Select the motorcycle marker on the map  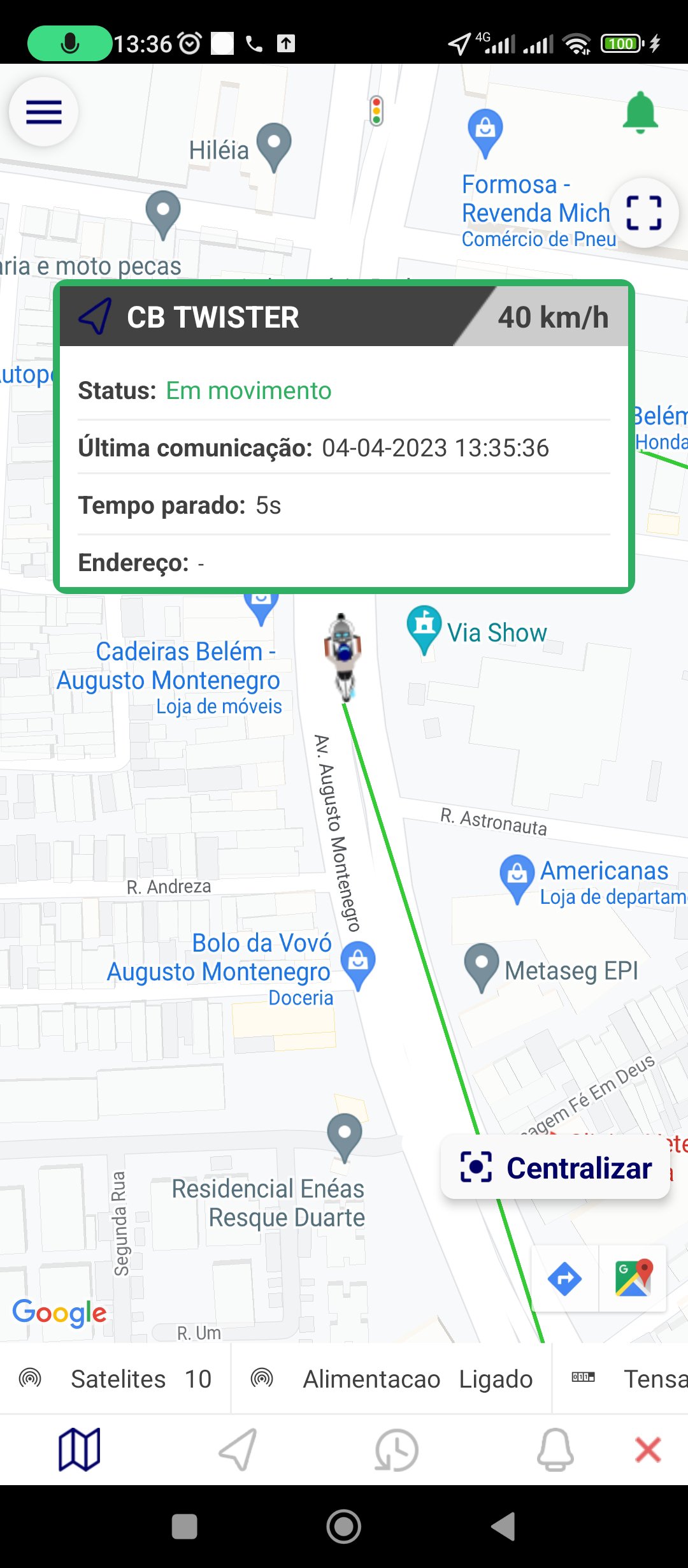click(343, 655)
